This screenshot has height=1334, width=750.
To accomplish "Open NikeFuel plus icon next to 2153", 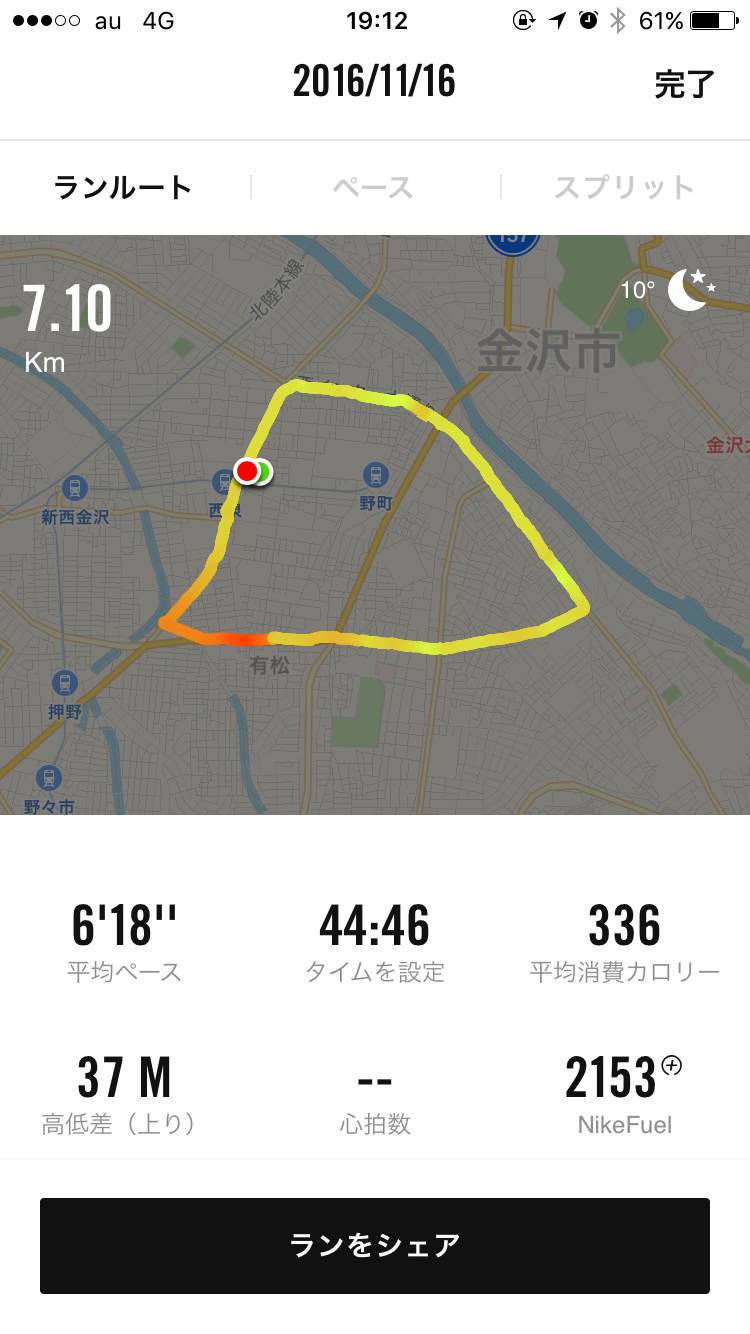I will [x=672, y=1066].
